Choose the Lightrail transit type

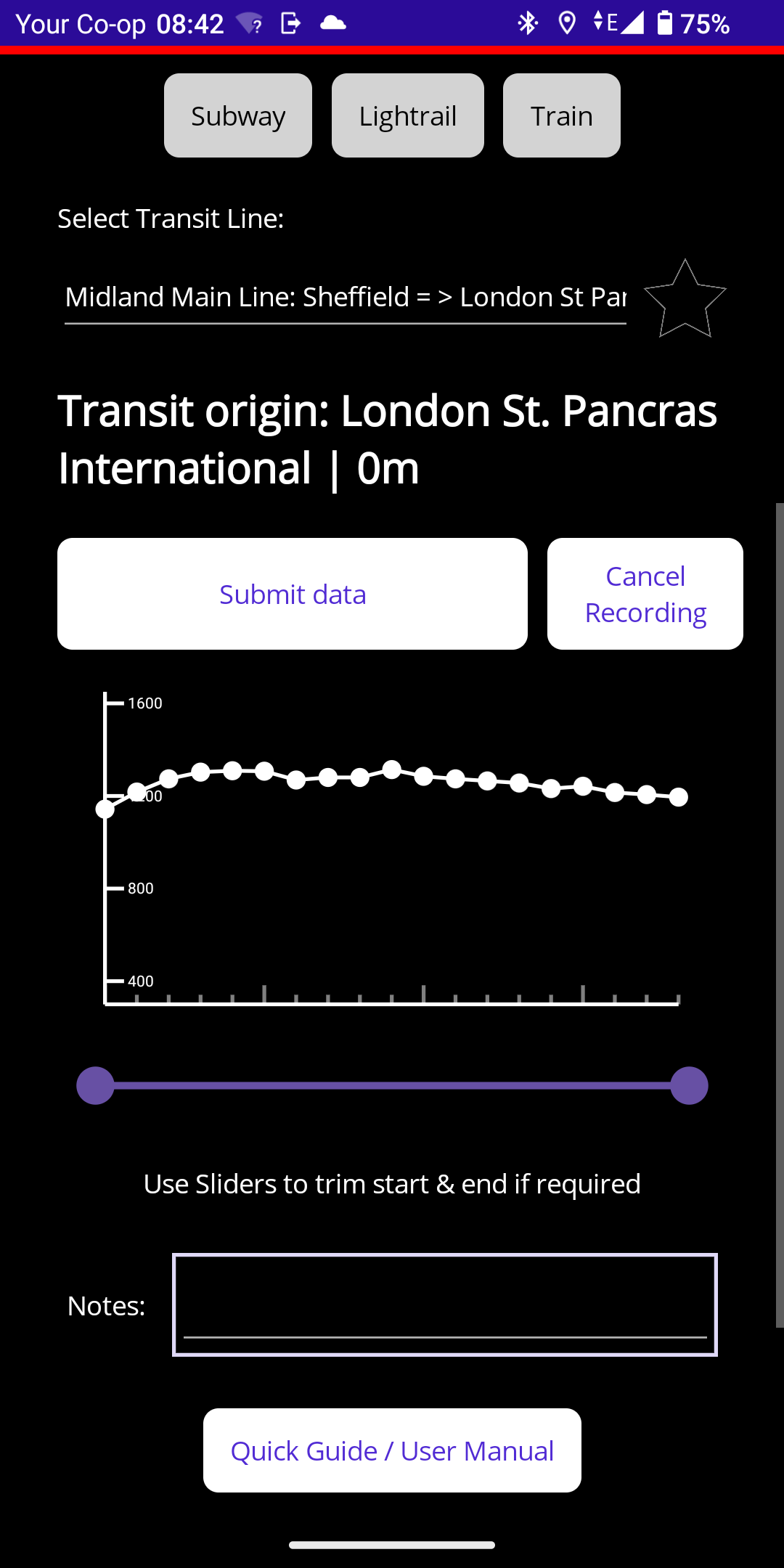click(407, 115)
